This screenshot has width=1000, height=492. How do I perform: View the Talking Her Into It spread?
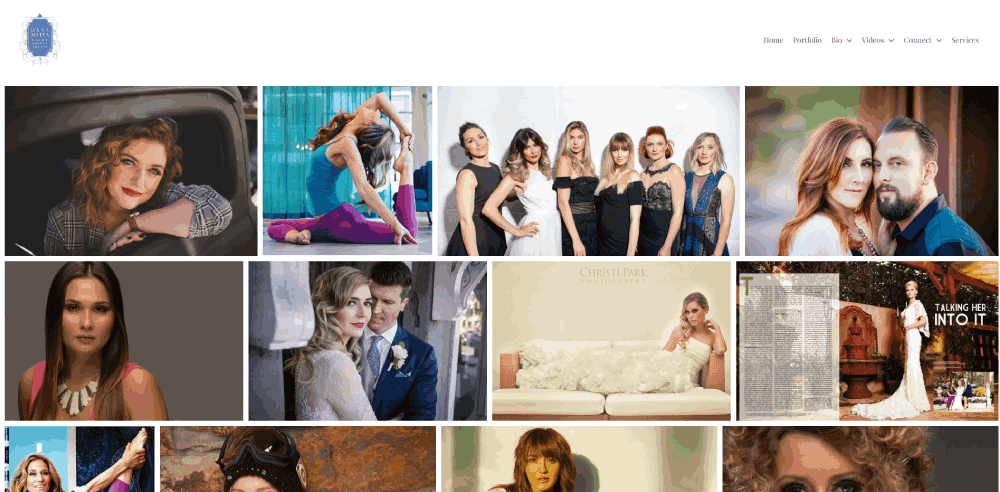(x=867, y=341)
